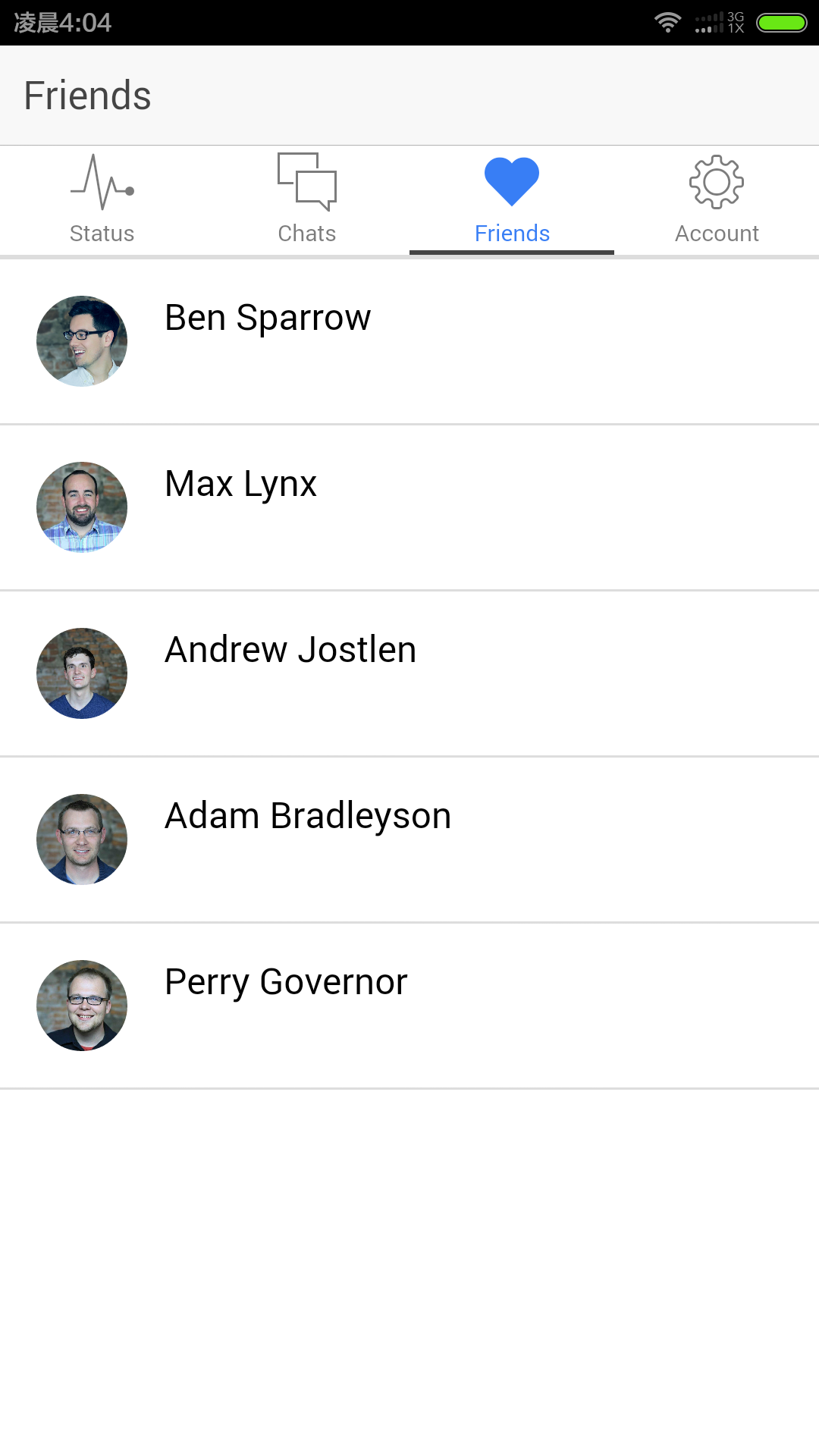The image size is (819, 1456).
Task: Tap the blue heart Friends icon
Action: (x=512, y=180)
